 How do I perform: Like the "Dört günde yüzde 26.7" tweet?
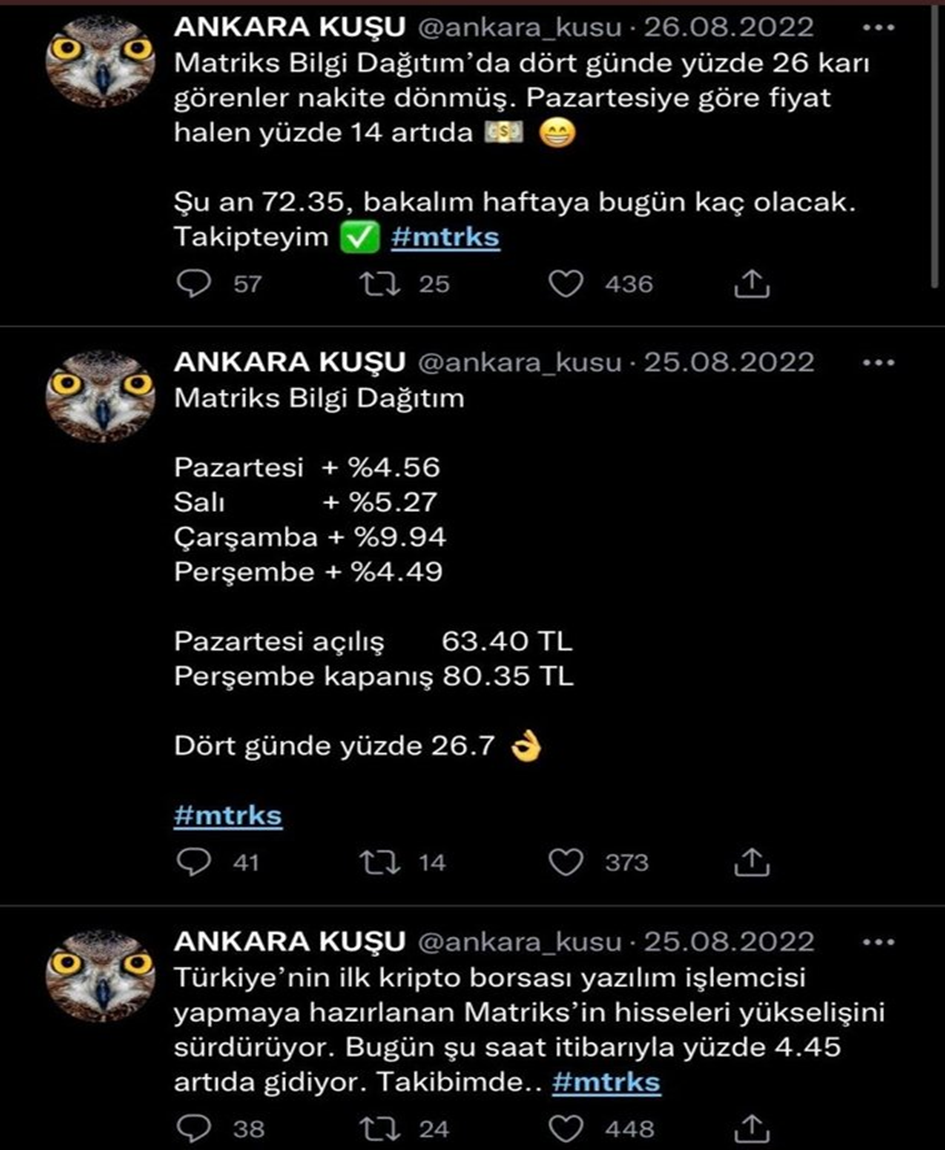[566, 862]
